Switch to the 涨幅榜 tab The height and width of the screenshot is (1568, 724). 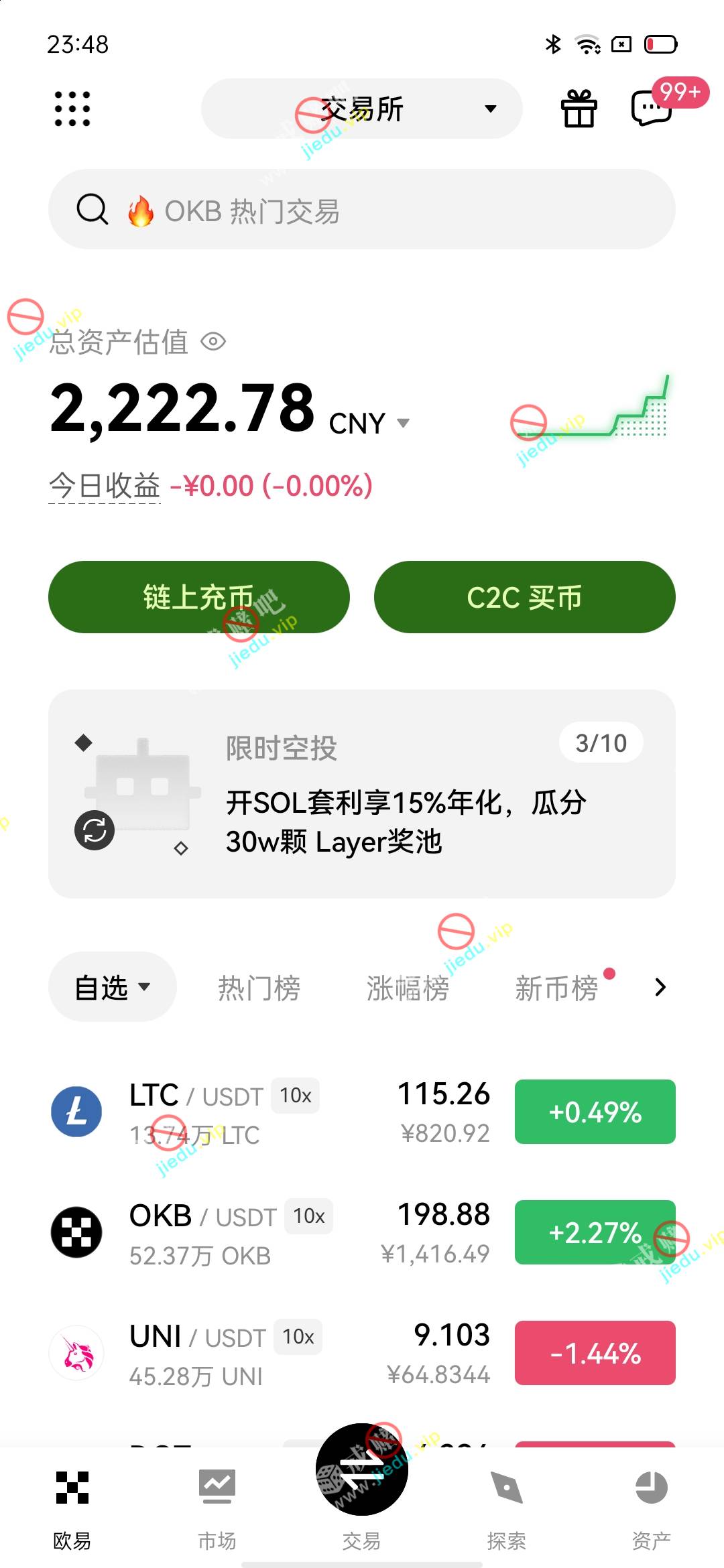click(408, 988)
